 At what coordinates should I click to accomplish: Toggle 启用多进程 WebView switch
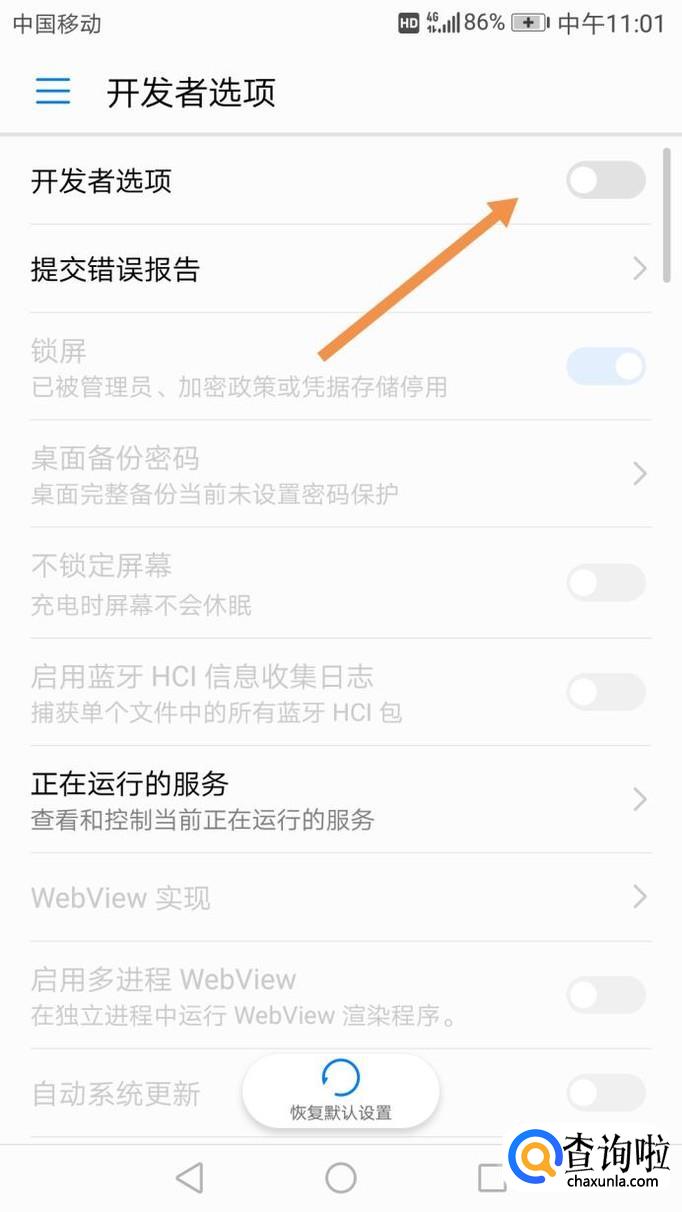pos(606,995)
